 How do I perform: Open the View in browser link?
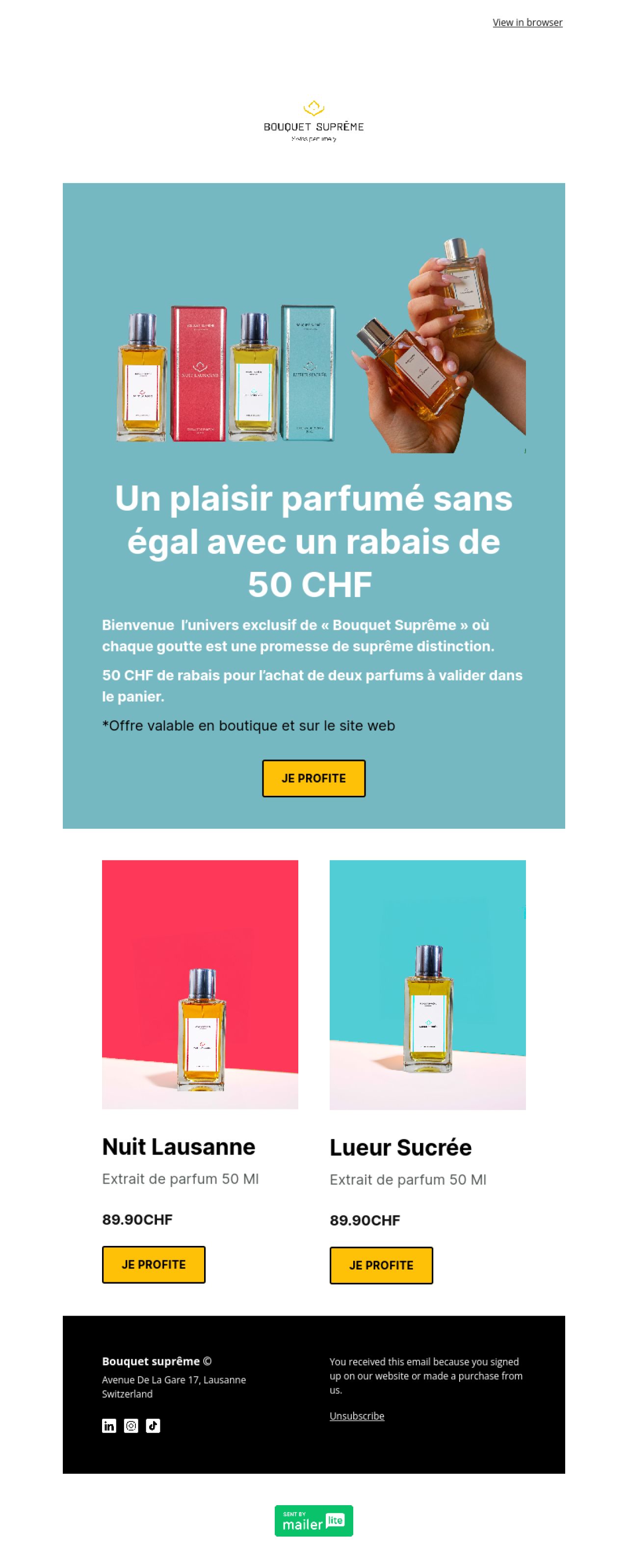point(527,23)
